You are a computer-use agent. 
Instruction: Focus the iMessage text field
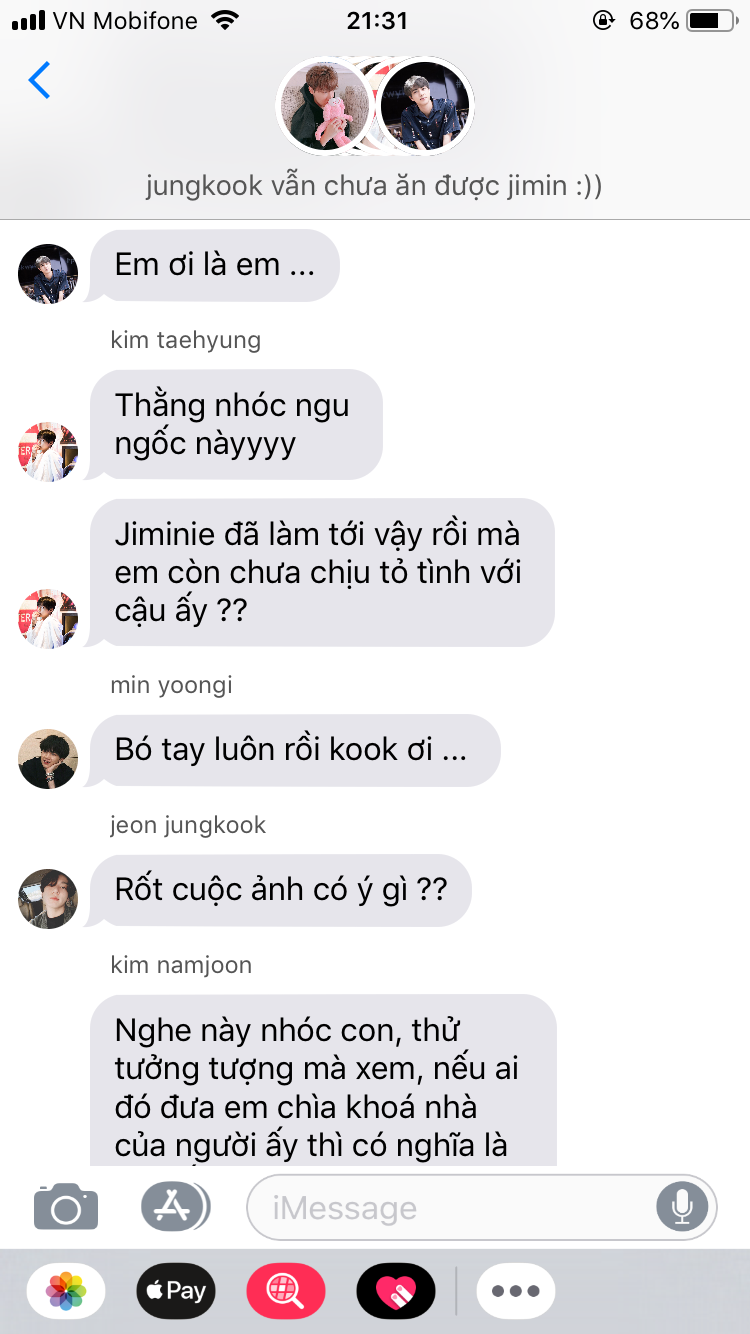point(450,1208)
